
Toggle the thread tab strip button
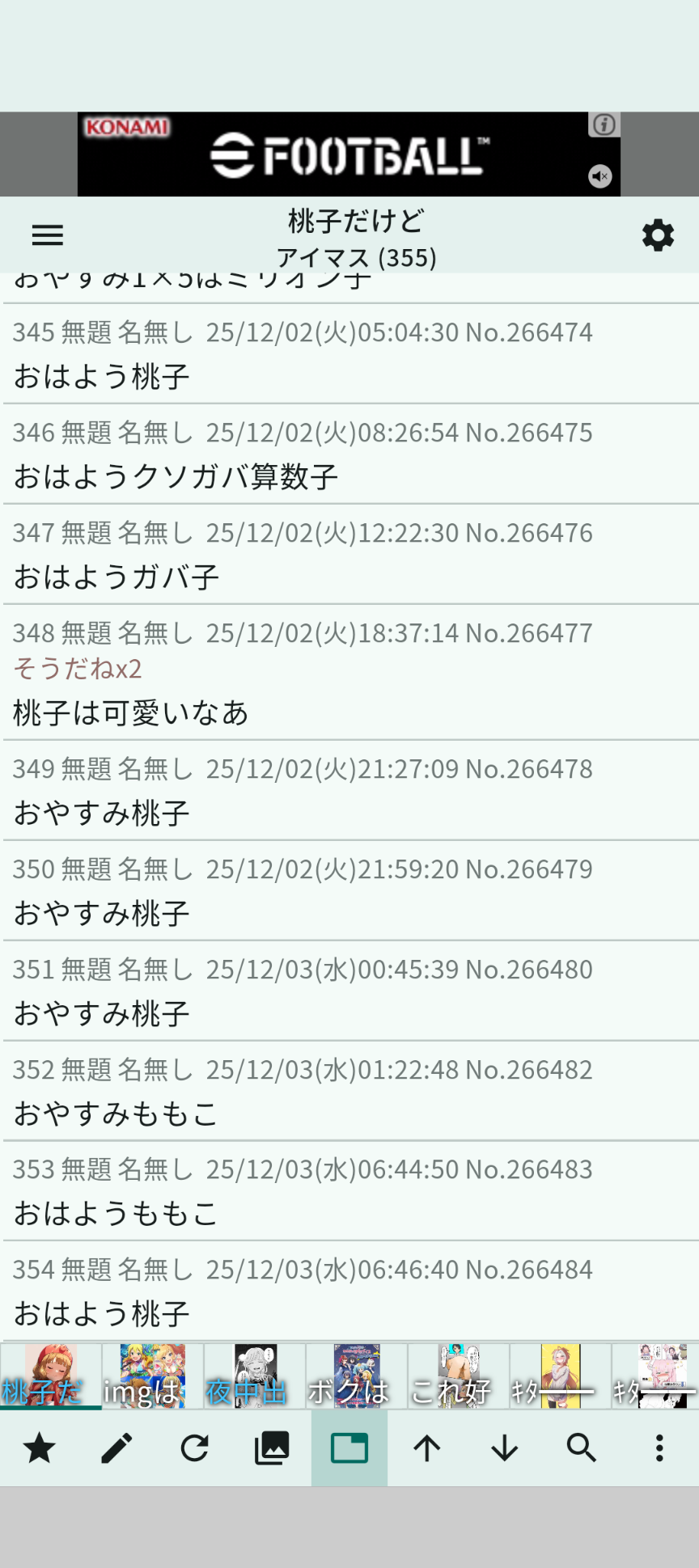[349, 1448]
